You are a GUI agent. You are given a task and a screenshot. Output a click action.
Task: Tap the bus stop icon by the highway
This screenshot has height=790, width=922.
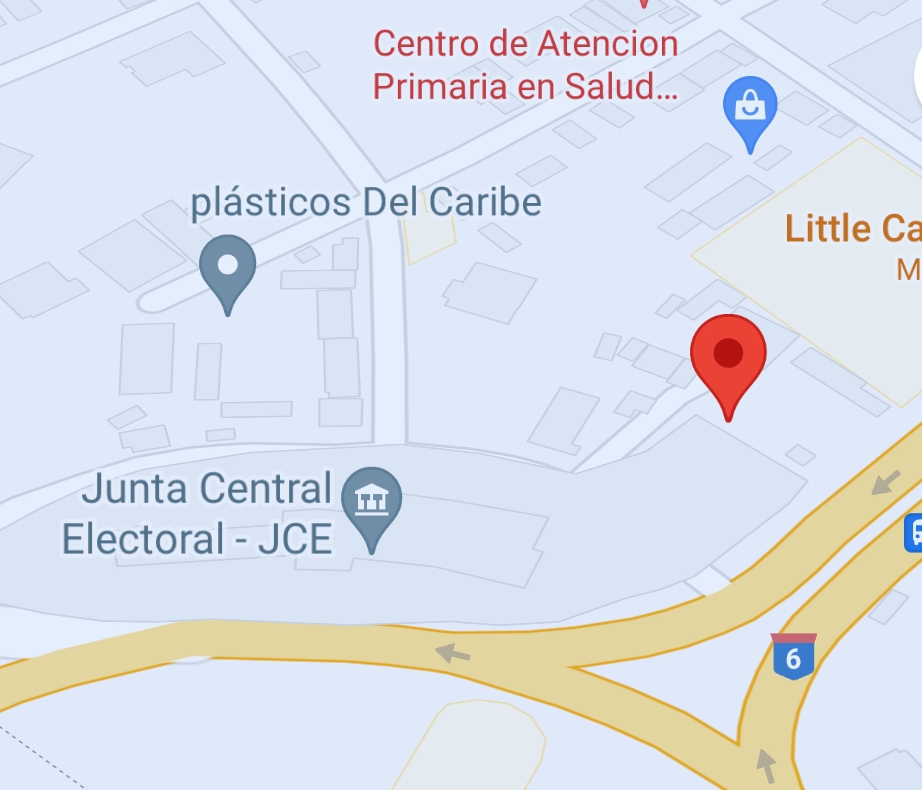tap(914, 532)
